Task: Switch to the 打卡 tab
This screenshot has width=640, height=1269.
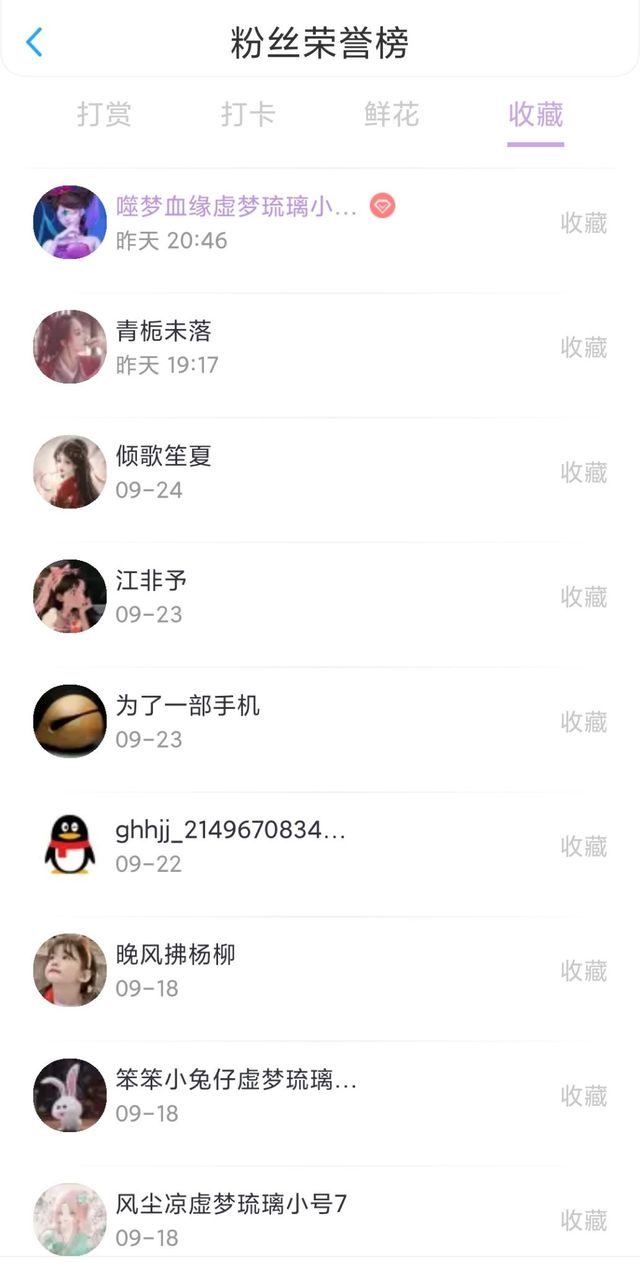Action: coord(248,115)
